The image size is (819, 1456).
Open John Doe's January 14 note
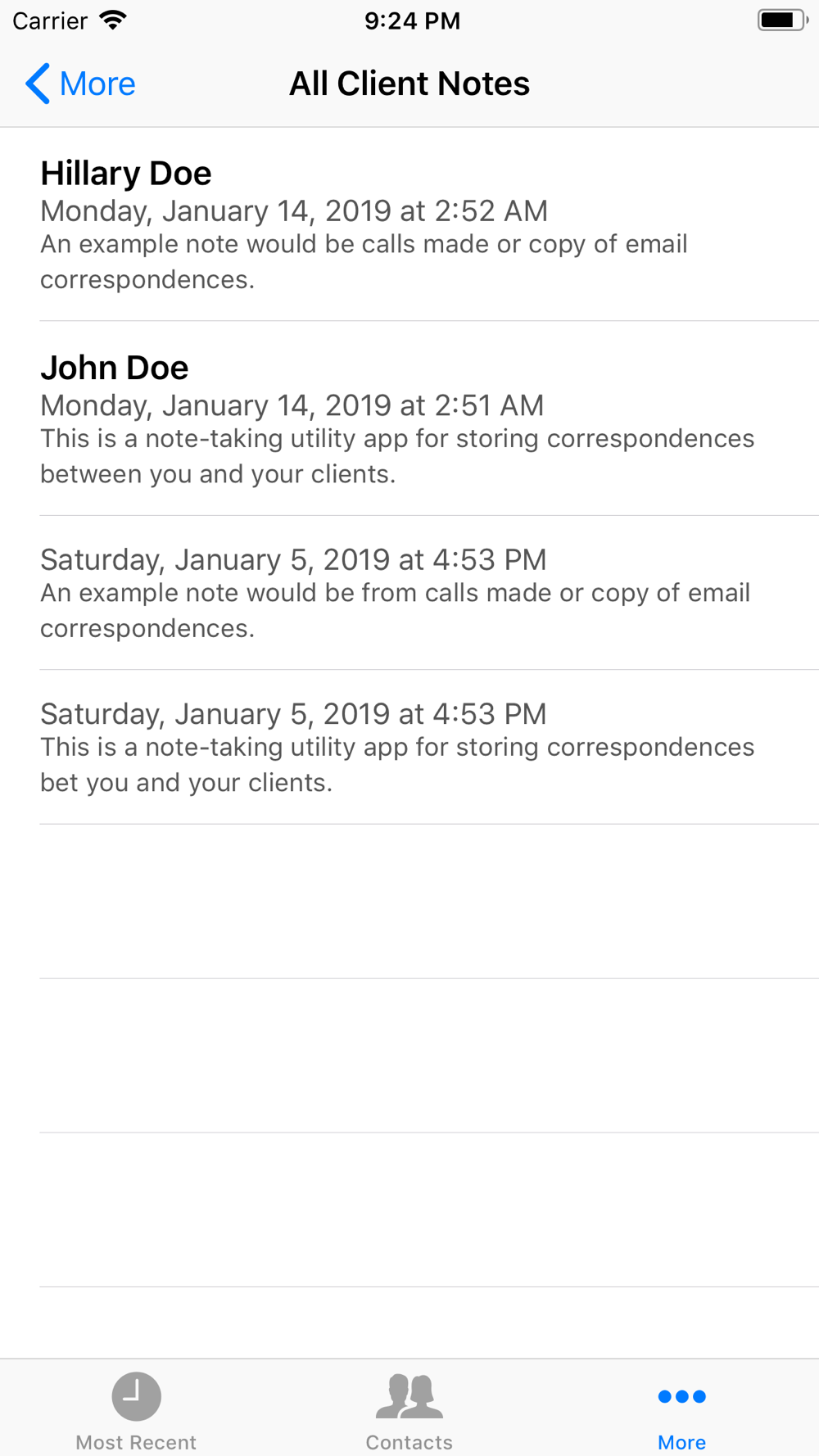tap(409, 418)
